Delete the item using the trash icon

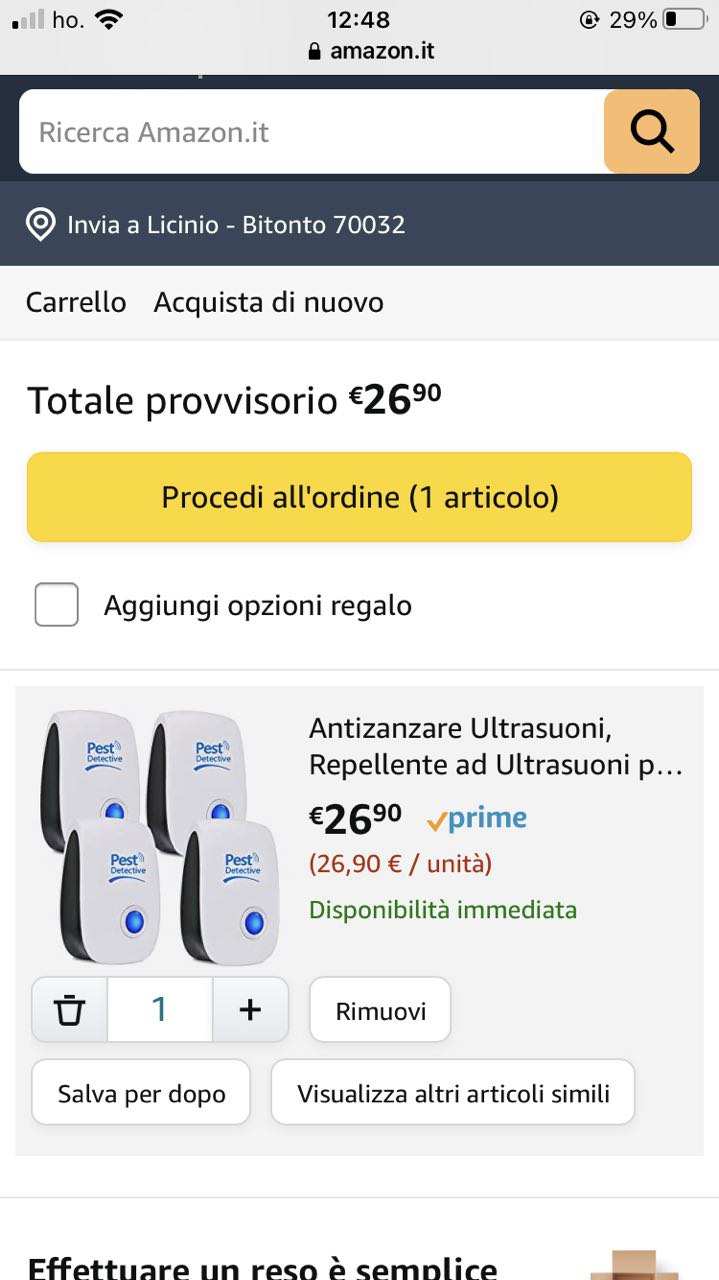pyautogui.click(x=70, y=1010)
